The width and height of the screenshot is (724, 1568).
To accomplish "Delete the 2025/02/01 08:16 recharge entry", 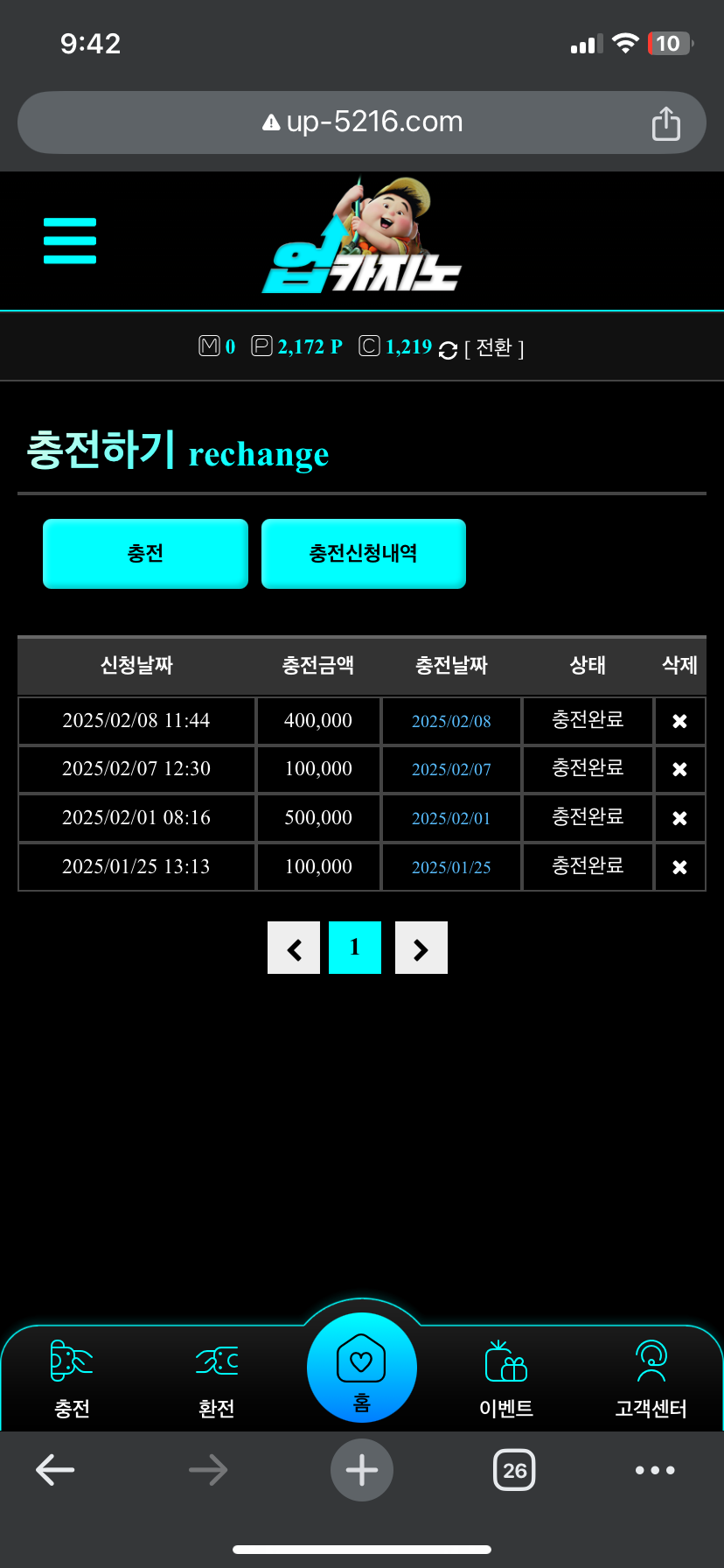I will [679, 818].
